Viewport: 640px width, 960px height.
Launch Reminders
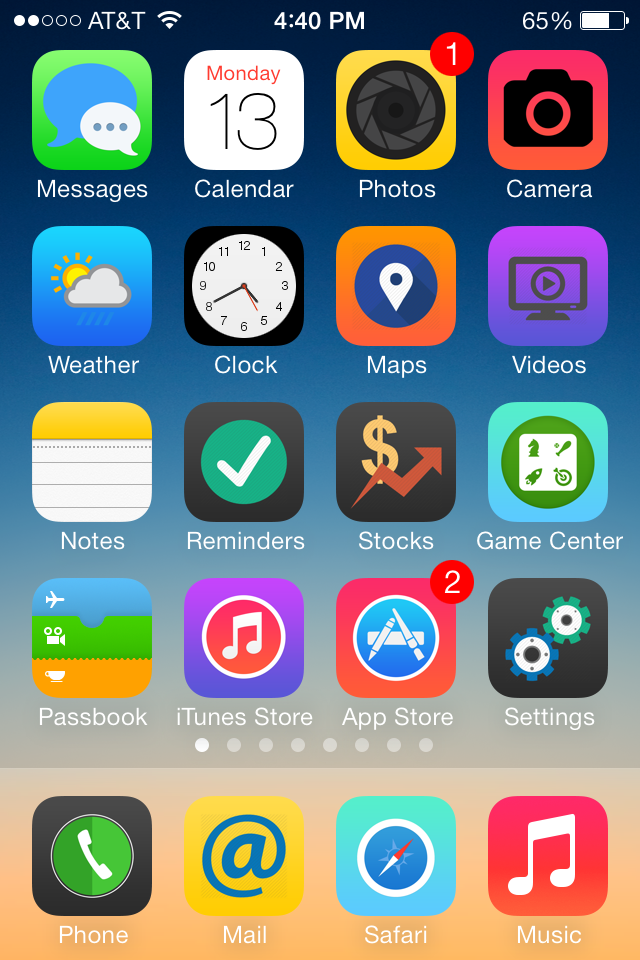[x=244, y=462]
